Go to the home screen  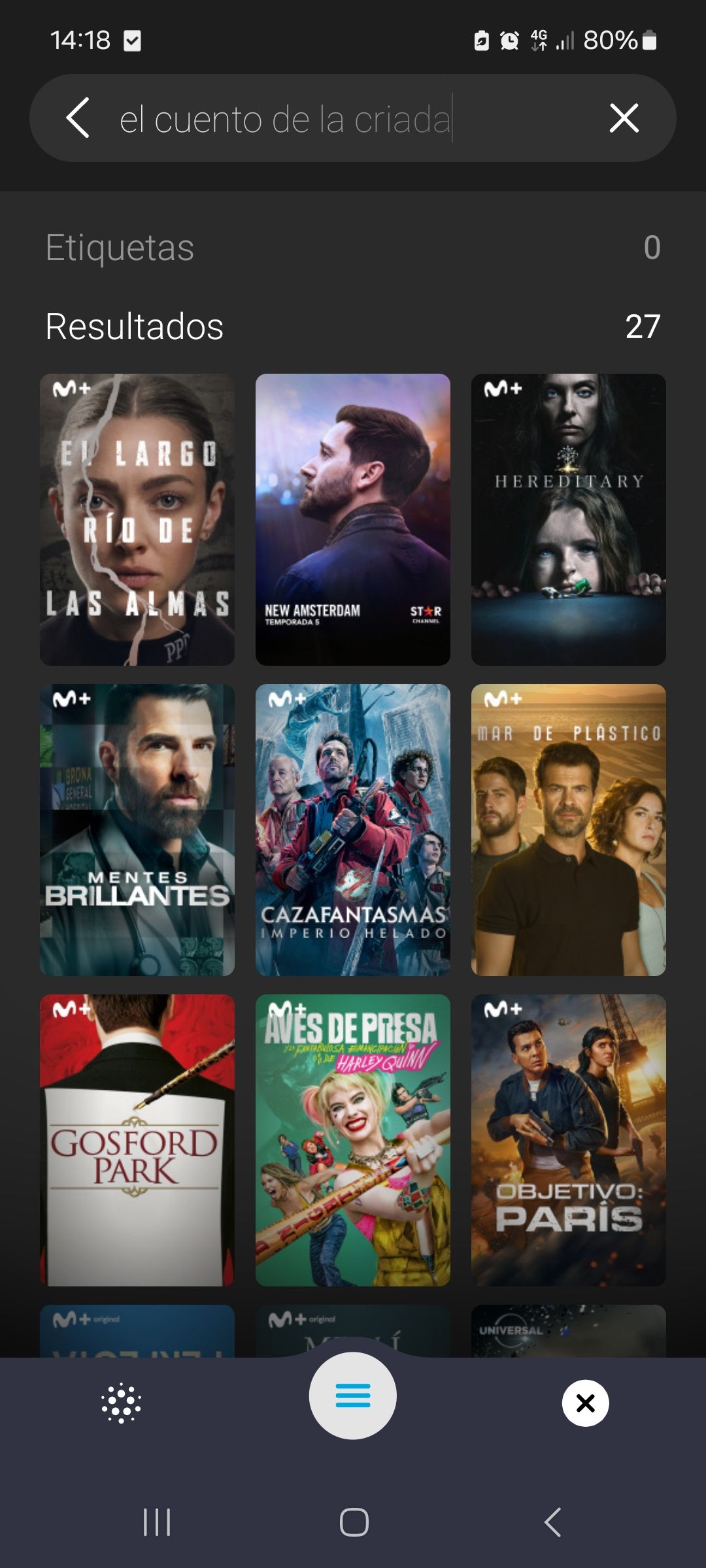click(x=354, y=1522)
